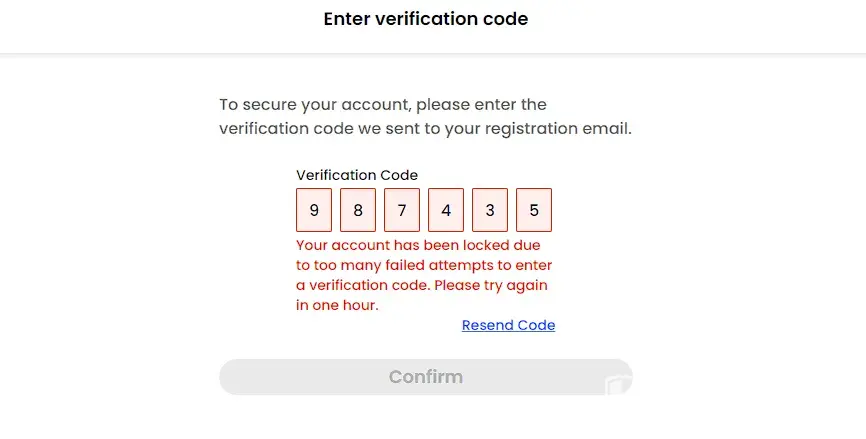The image size is (866, 439).
Task: Tap the code box containing digit 9
Action: point(314,210)
